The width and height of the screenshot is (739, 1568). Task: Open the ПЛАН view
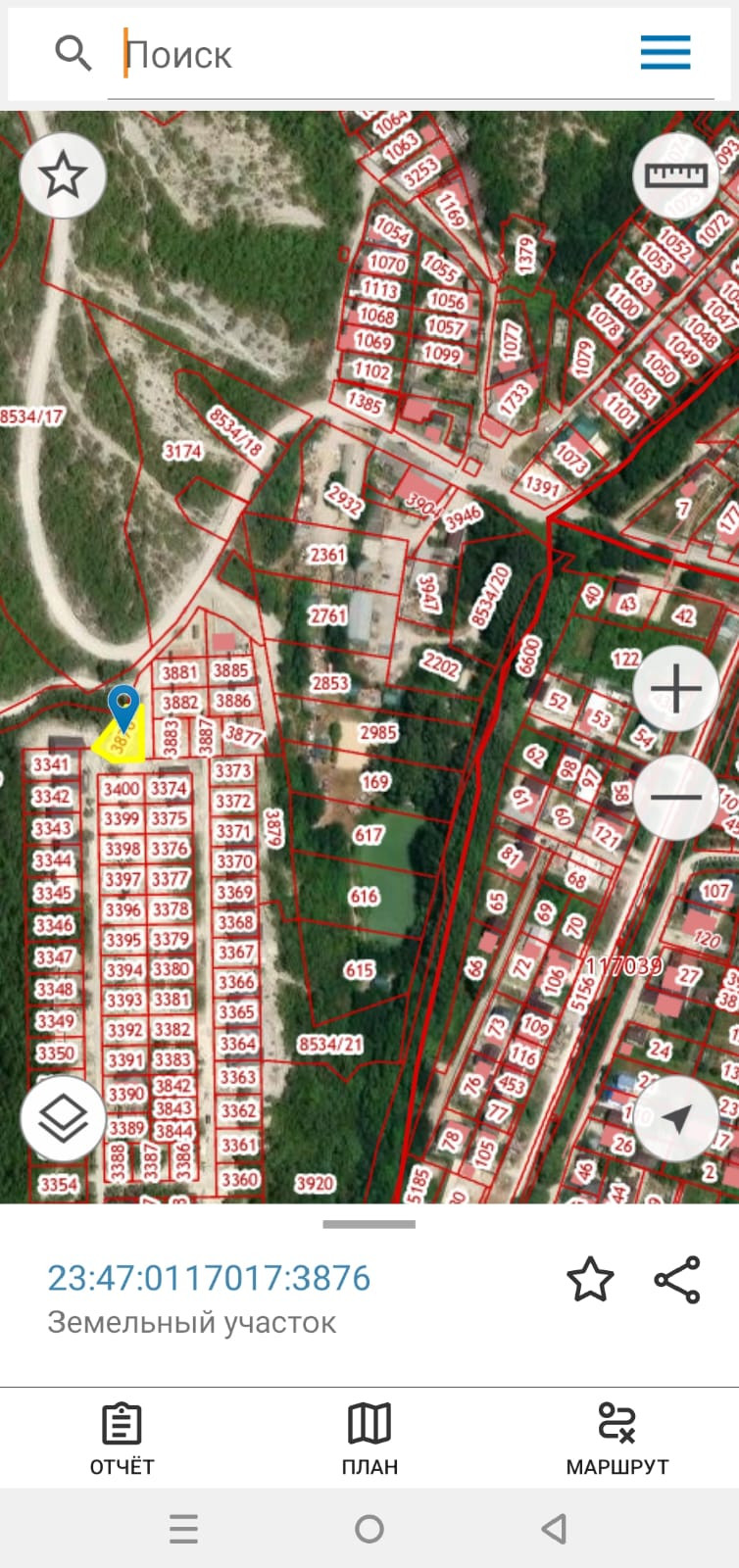(369, 1438)
